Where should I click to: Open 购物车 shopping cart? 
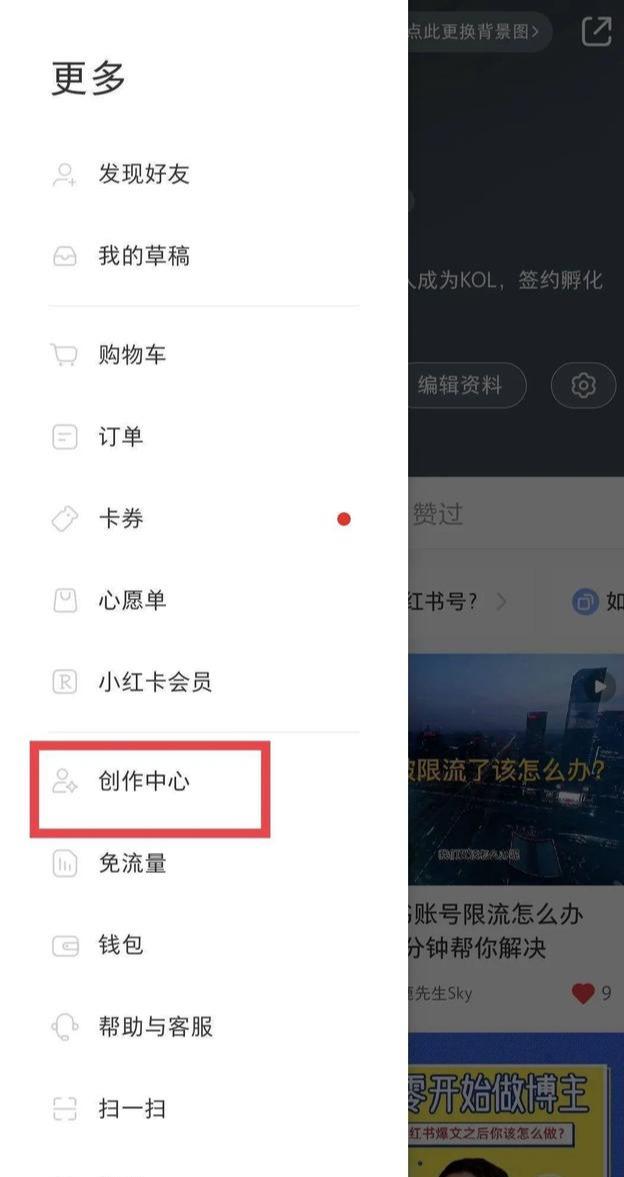point(131,355)
